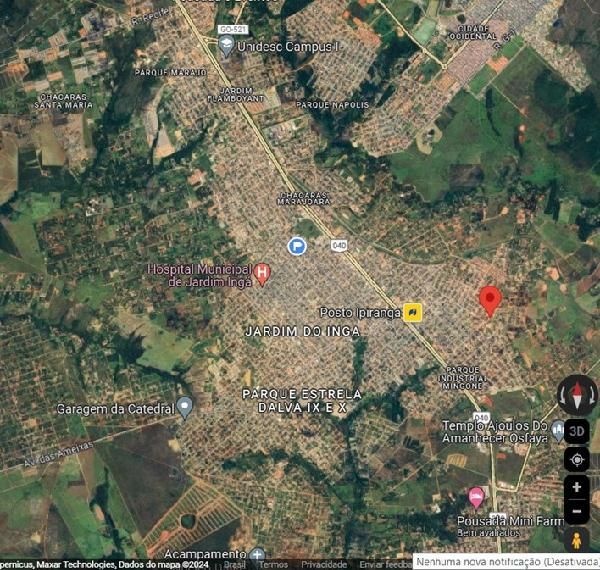Open the Termos link
This screenshot has height=570, width=600.
pyautogui.click(x=273, y=564)
